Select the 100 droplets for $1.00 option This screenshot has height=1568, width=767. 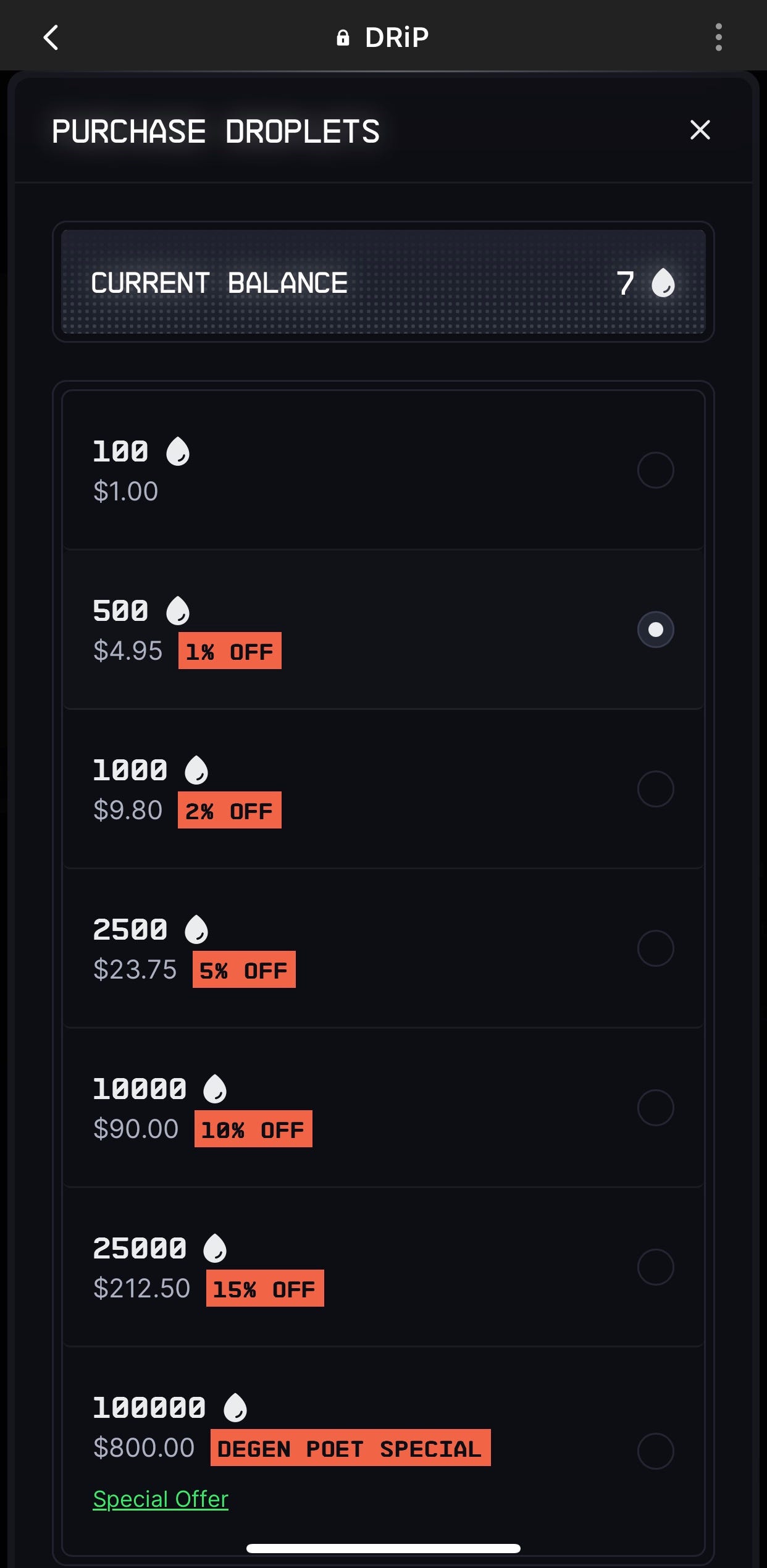(x=655, y=470)
